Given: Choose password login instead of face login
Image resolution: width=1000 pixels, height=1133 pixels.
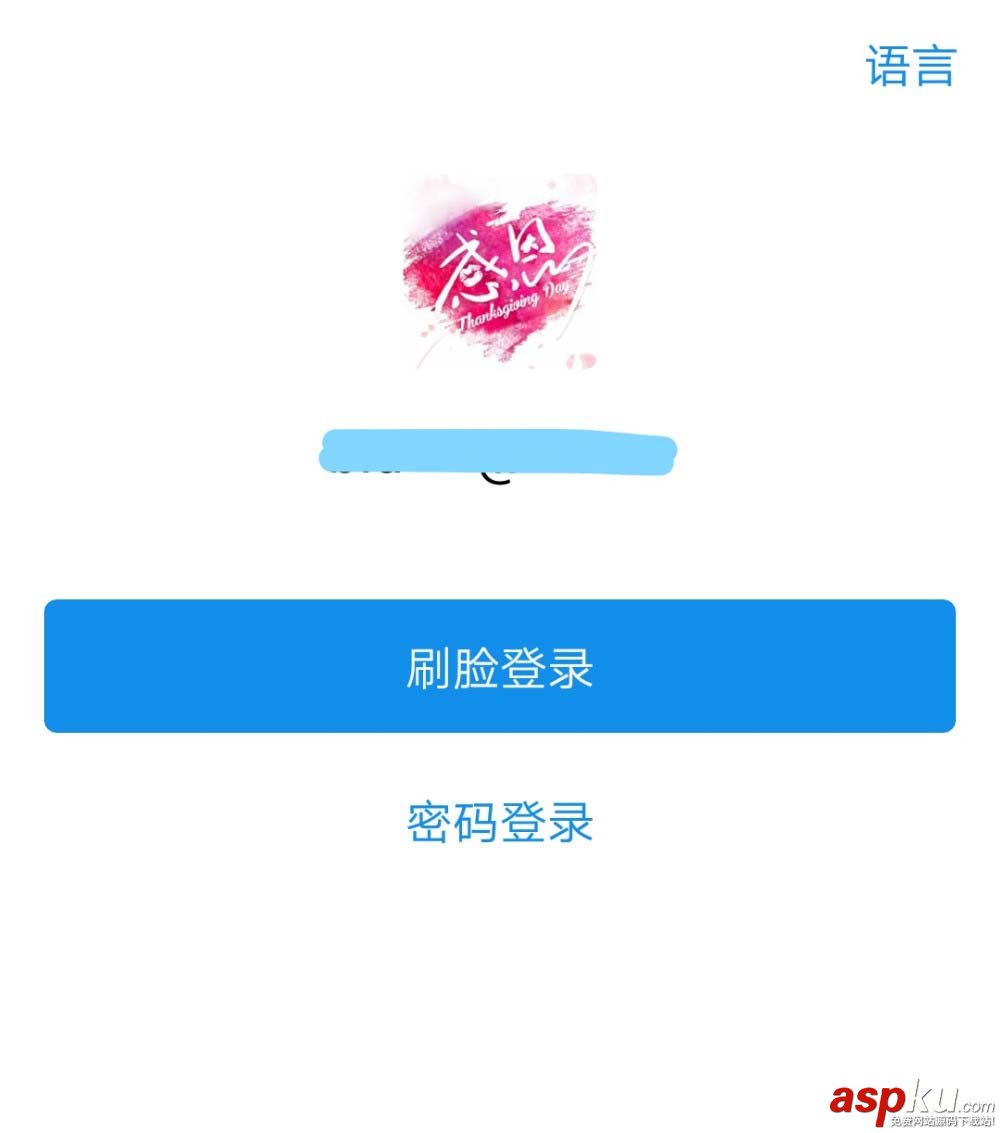Looking at the screenshot, I should [500, 823].
